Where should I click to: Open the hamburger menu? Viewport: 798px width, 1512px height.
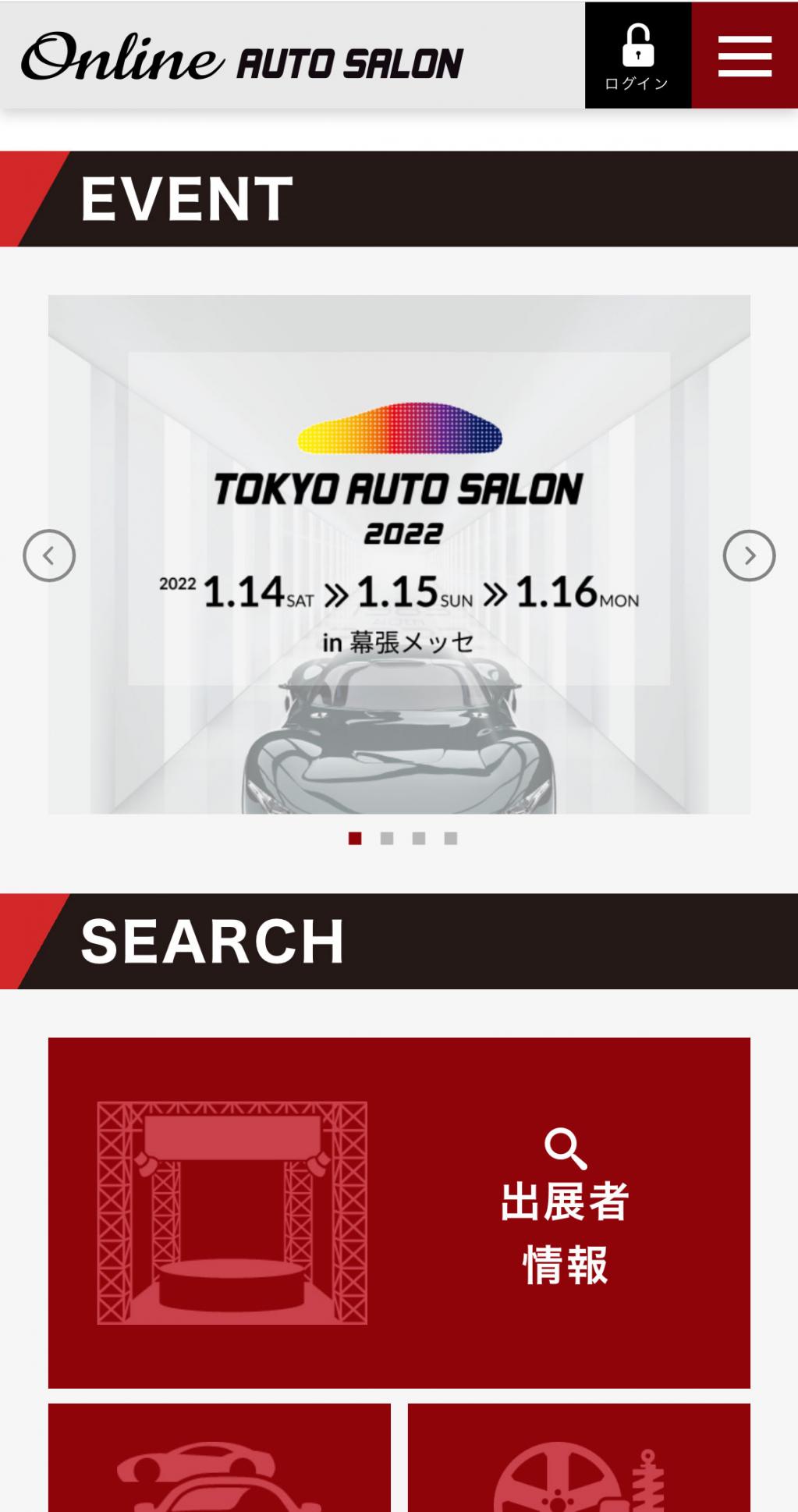coord(744,56)
